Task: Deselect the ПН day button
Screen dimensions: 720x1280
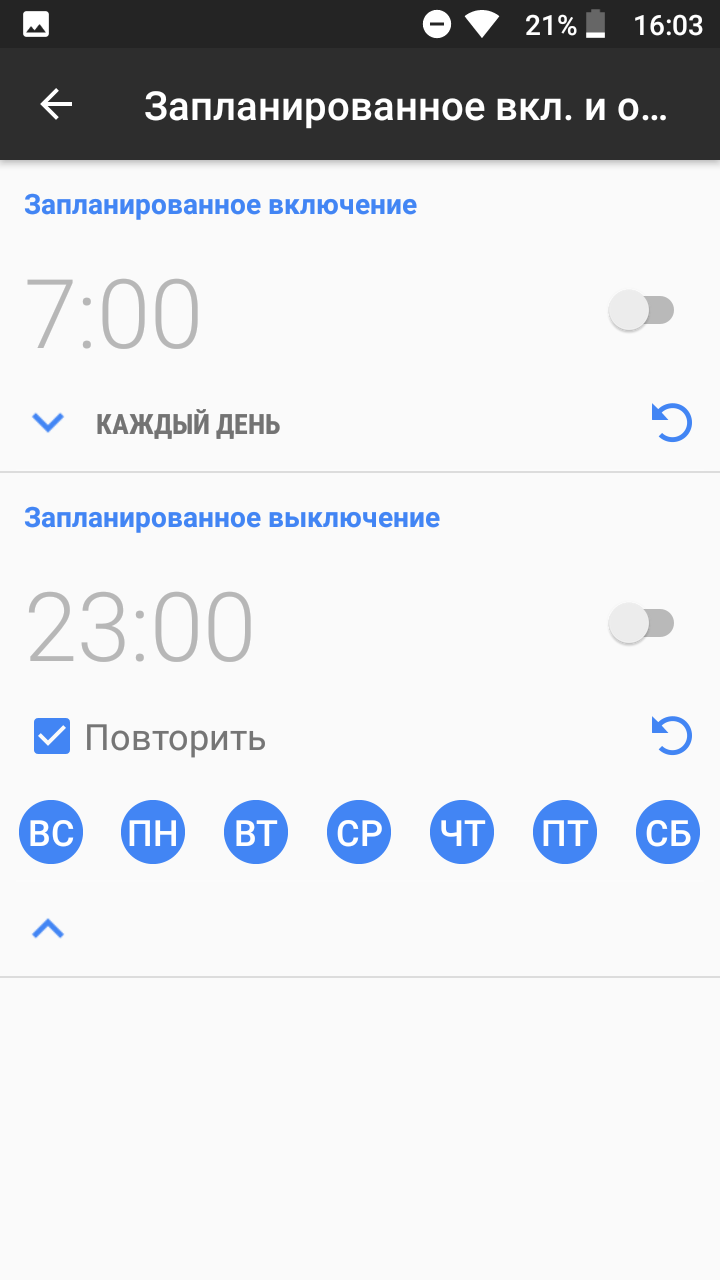Action: [x=153, y=832]
